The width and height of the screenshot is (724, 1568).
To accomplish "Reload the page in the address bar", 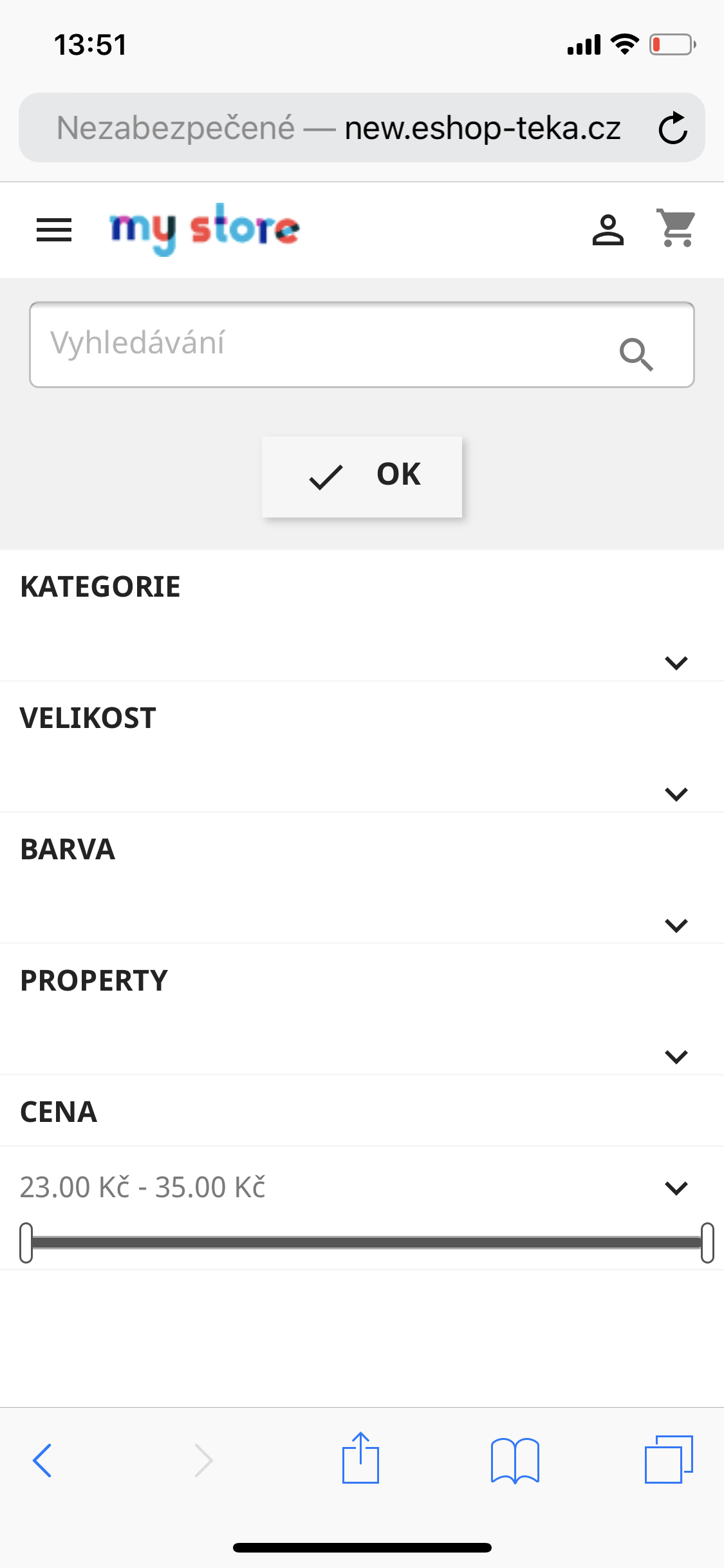I will click(x=673, y=128).
